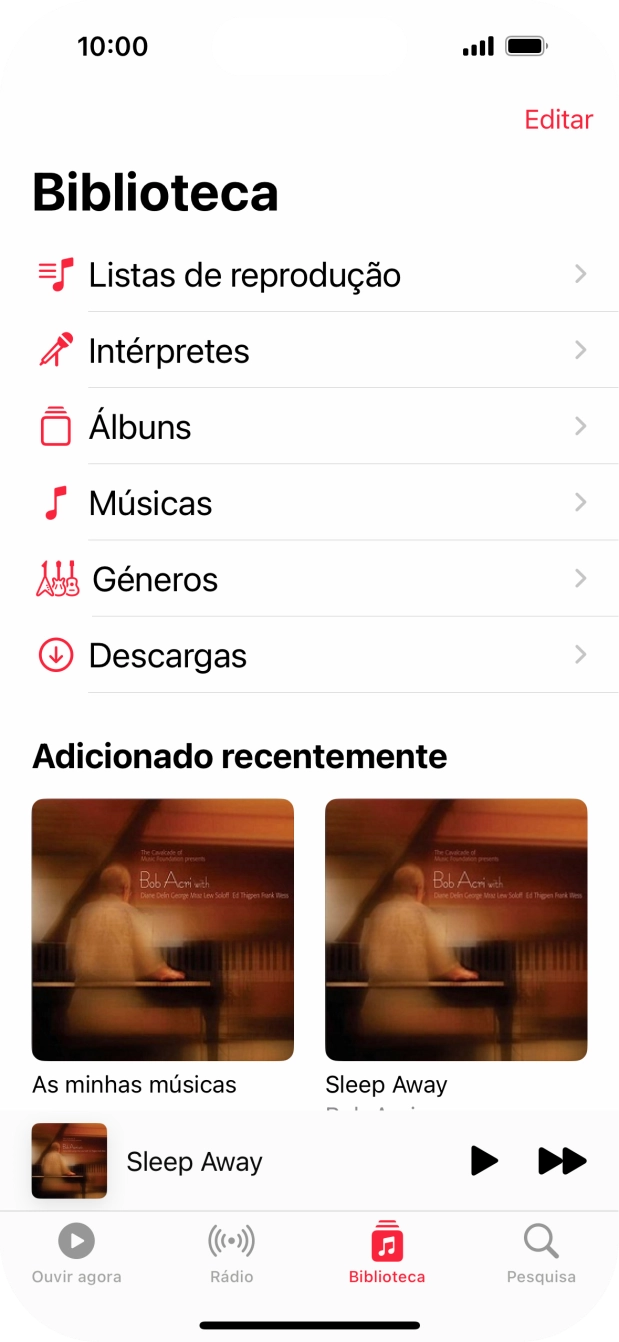Open Descargas

point(309,656)
